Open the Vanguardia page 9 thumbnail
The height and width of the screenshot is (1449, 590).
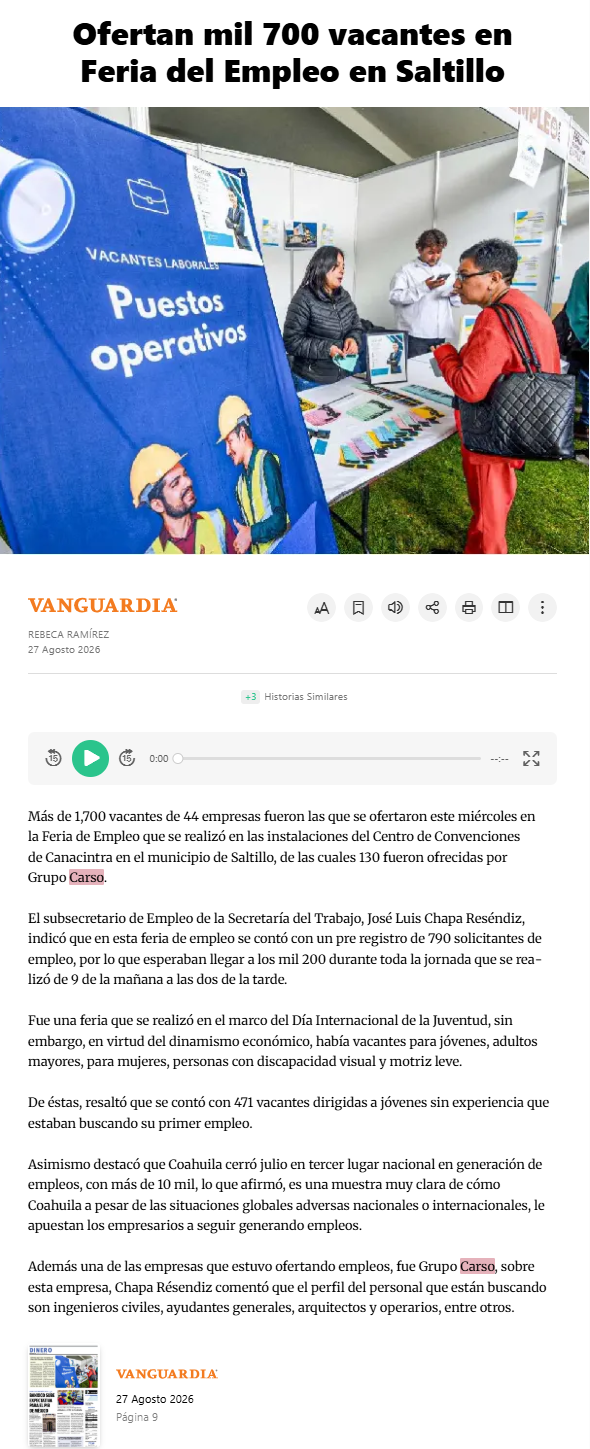pyautogui.click(x=64, y=1396)
